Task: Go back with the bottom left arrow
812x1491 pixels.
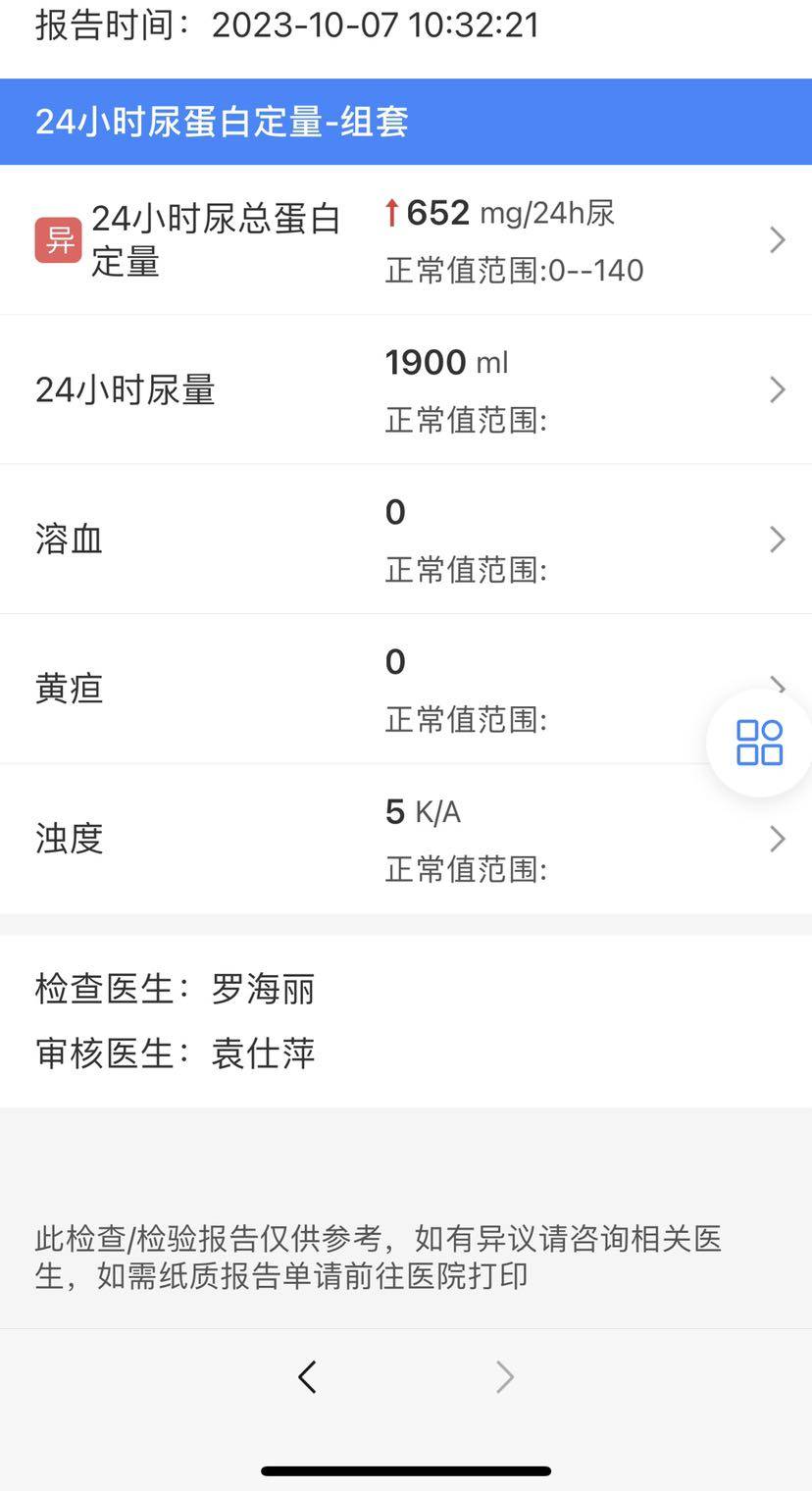Action: (308, 1377)
